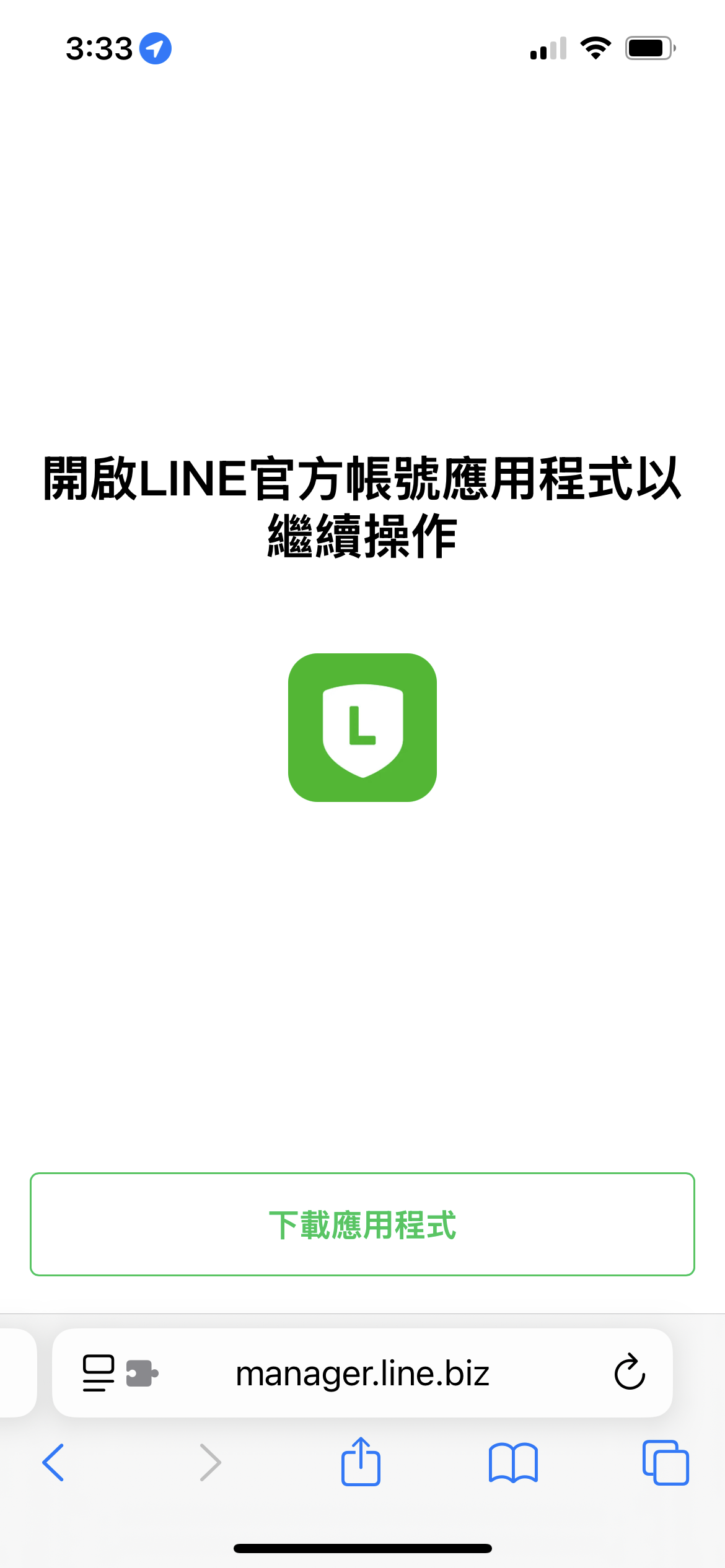Open Safari bookmarks
This screenshot has width=725, height=1568.
pyautogui.click(x=513, y=1462)
